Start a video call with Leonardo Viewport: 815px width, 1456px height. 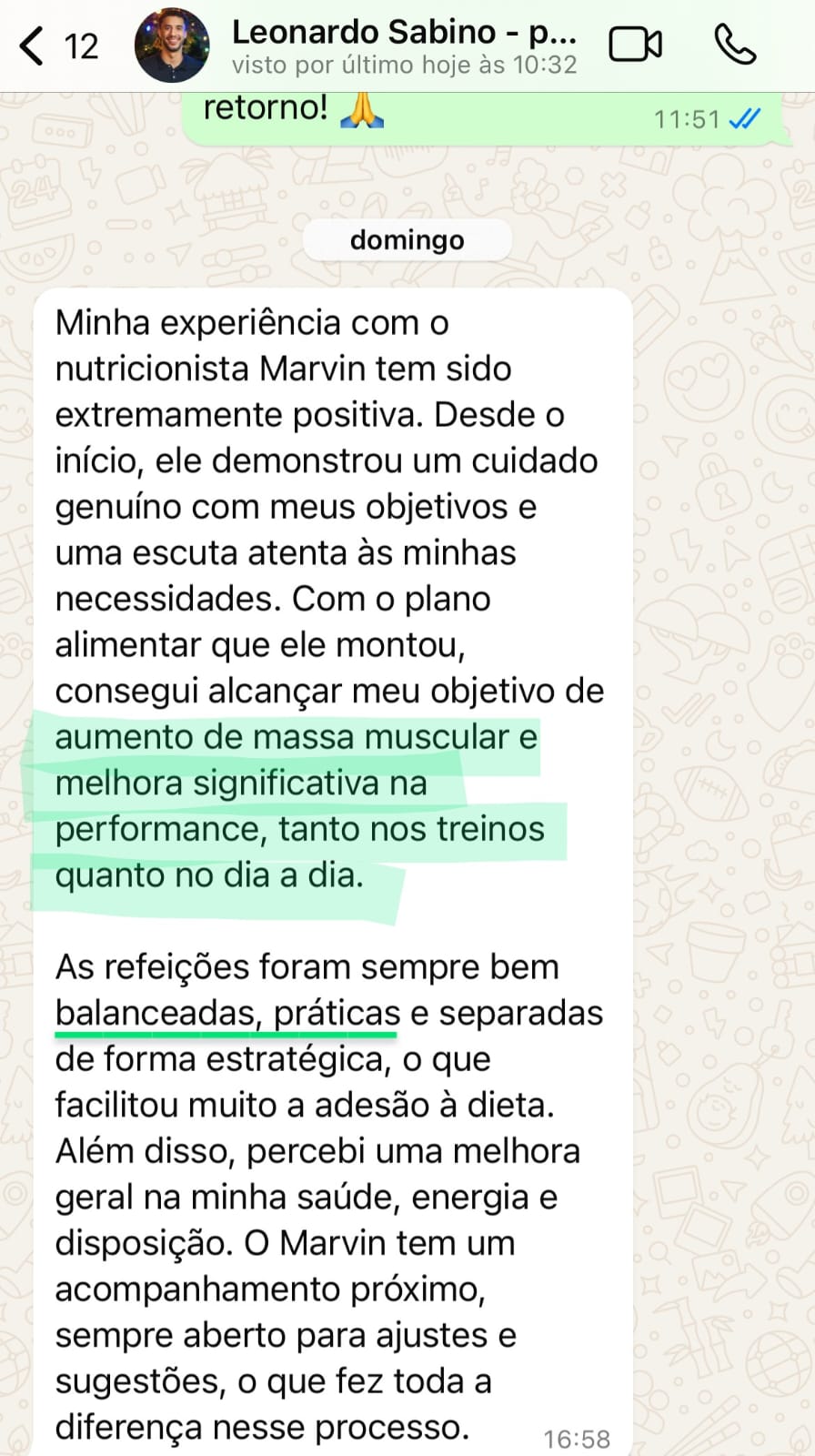[635, 45]
